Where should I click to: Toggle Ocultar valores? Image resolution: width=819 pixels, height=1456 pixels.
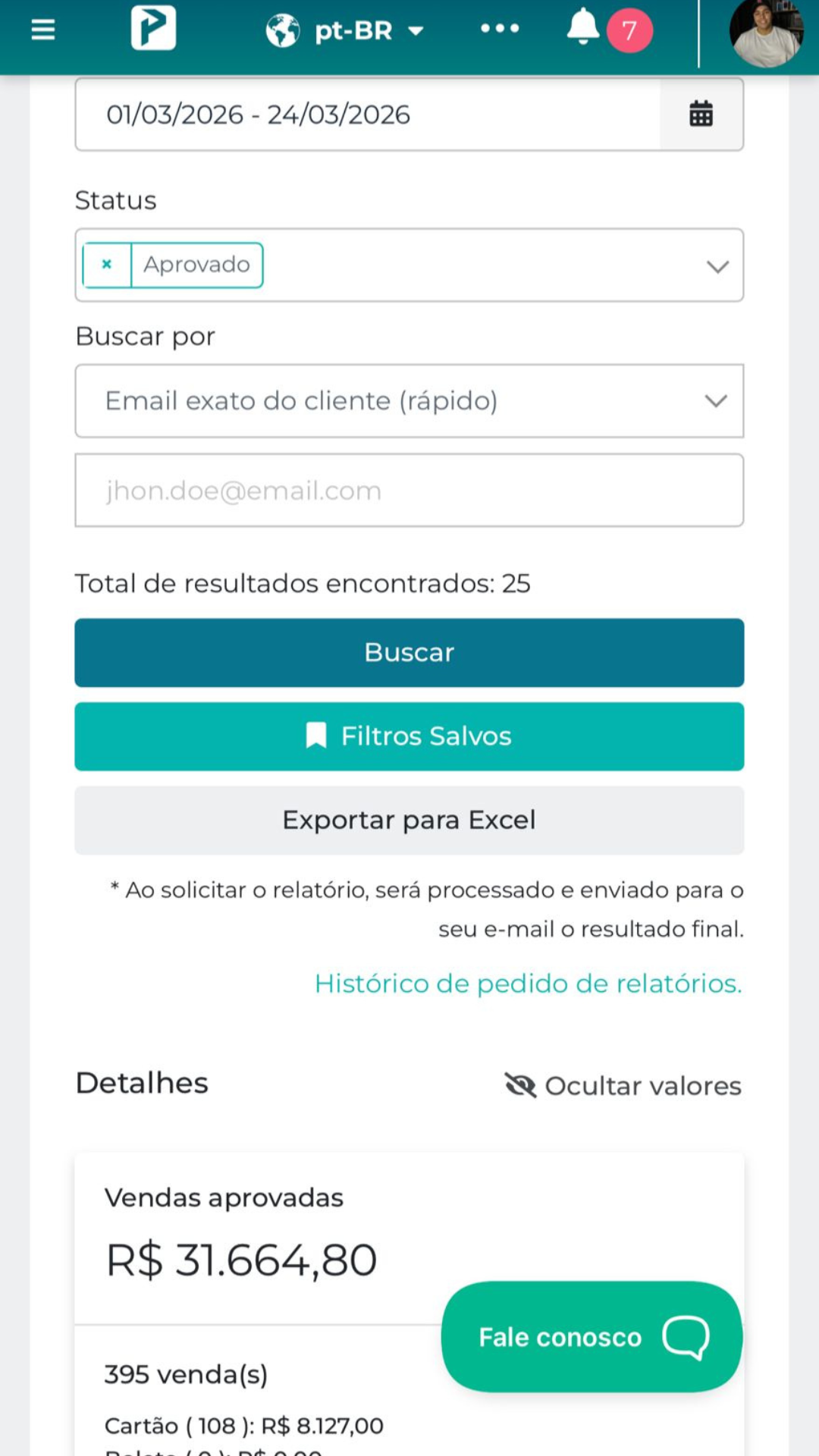coord(623,1086)
